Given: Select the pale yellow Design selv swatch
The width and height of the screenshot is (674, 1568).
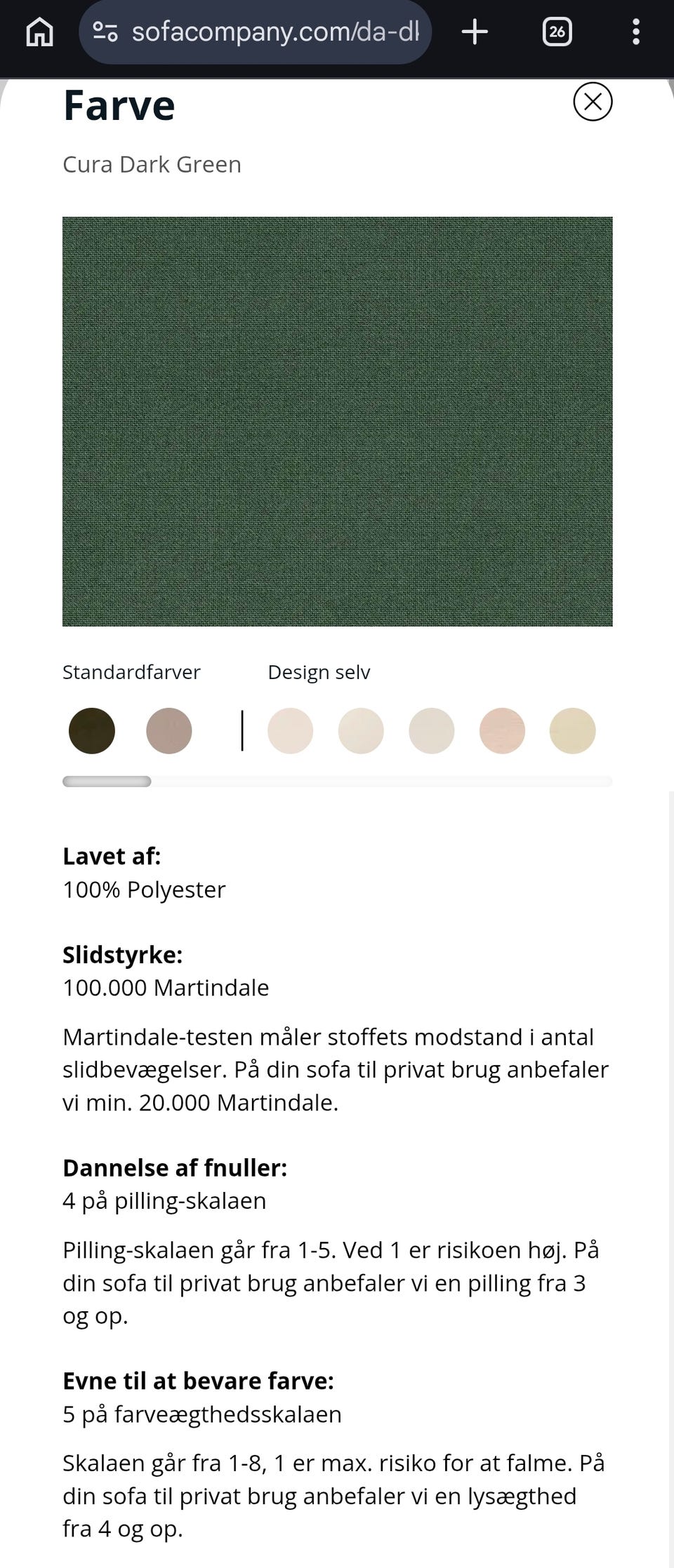Looking at the screenshot, I should pyautogui.click(x=573, y=731).
